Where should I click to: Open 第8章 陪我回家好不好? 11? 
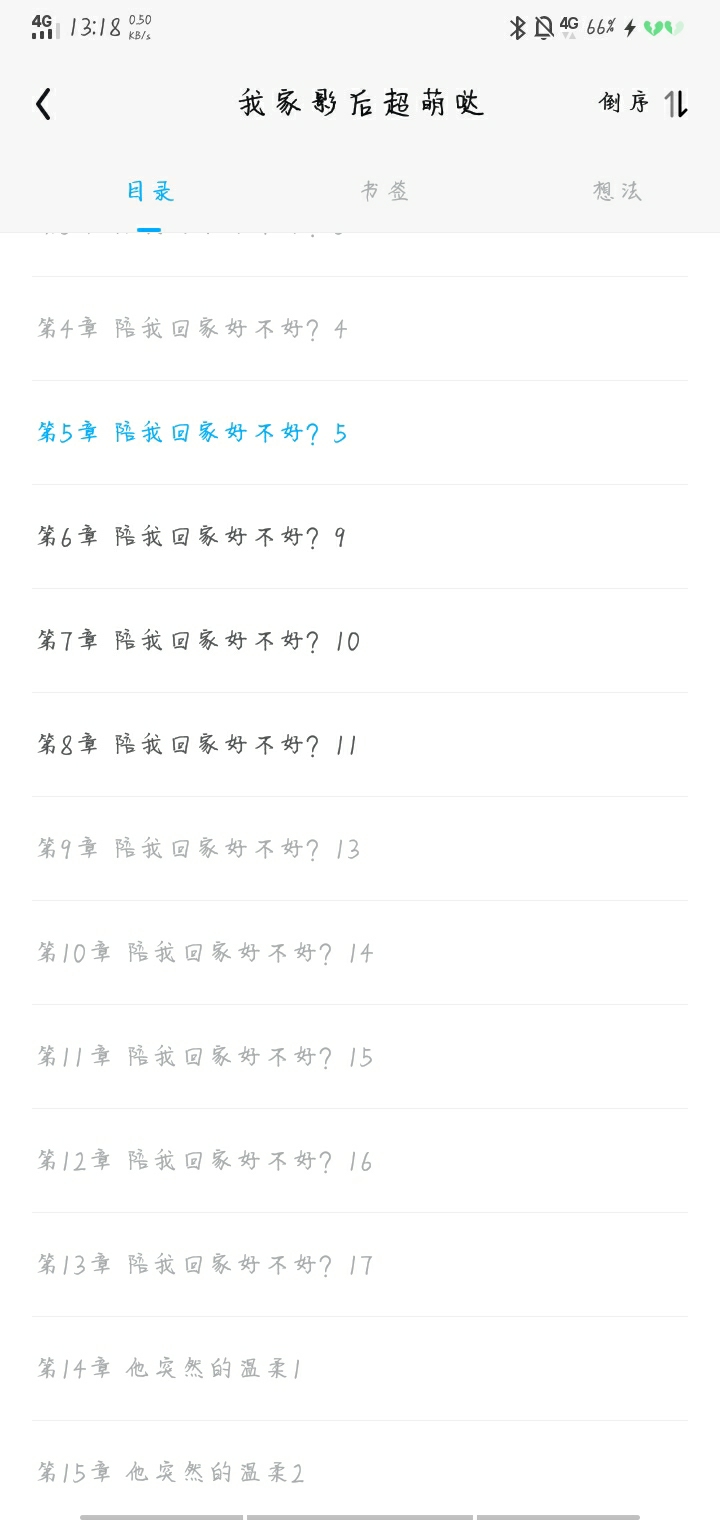pos(360,745)
